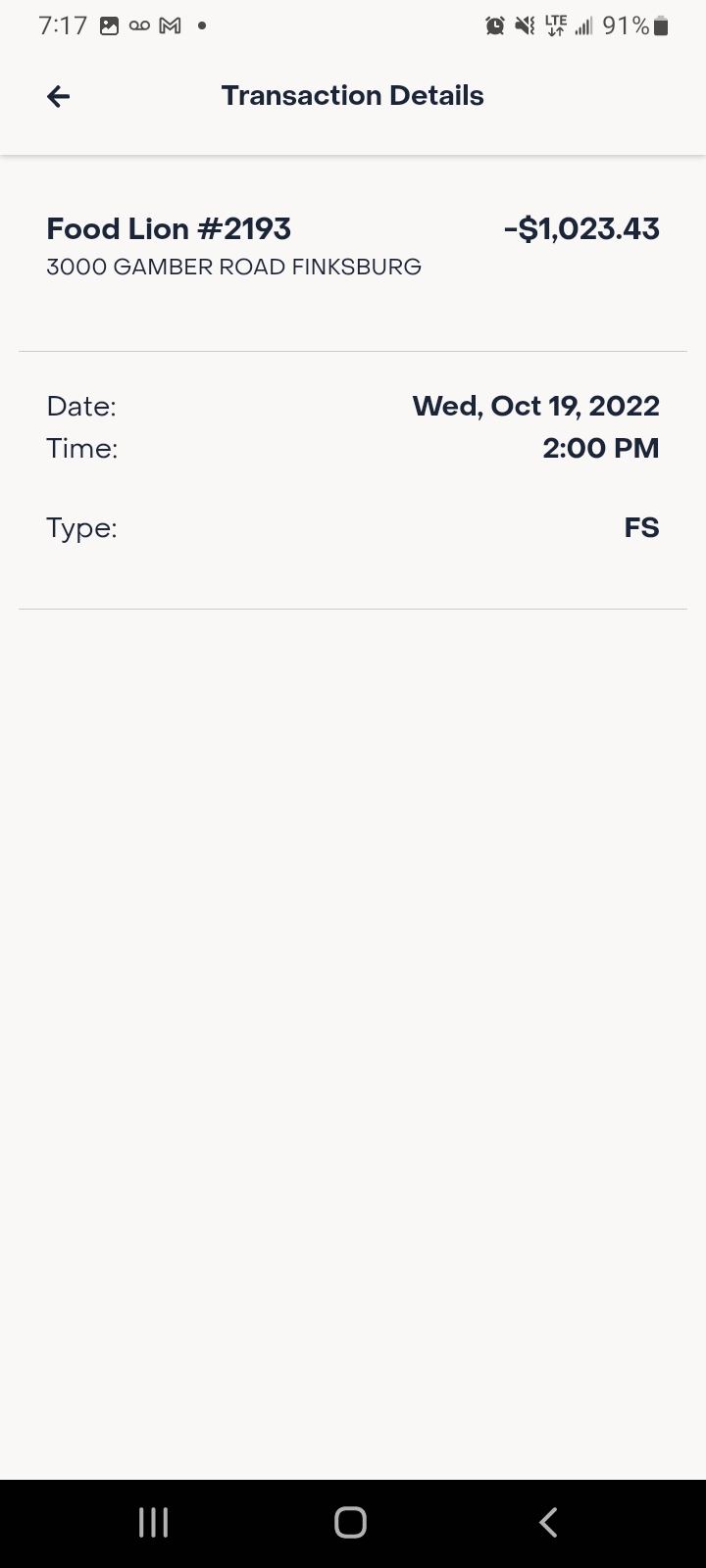Go back from Transaction Details
This screenshot has height=1568, width=706.
coord(59,96)
